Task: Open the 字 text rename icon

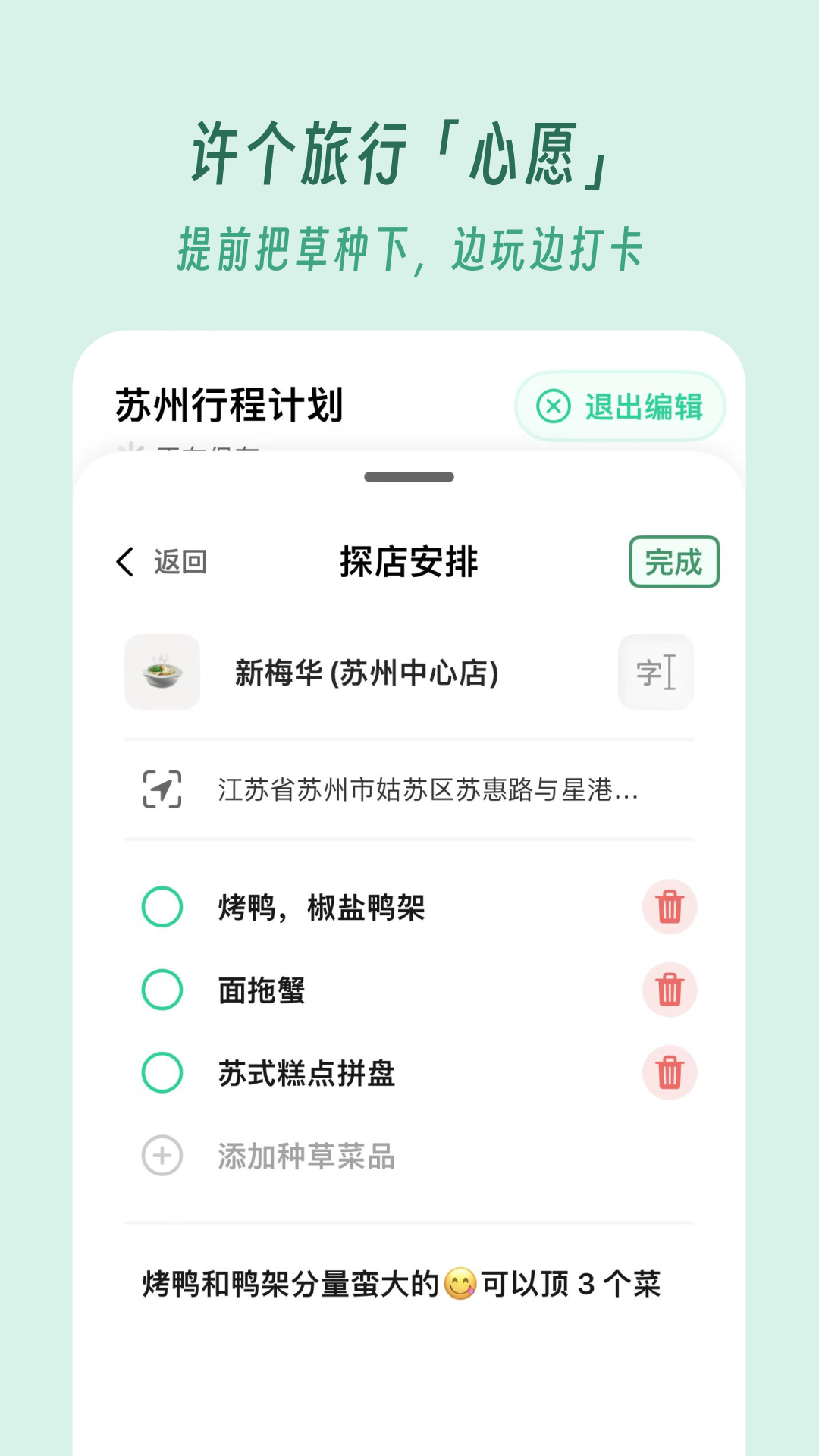Action: (x=655, y=673)
